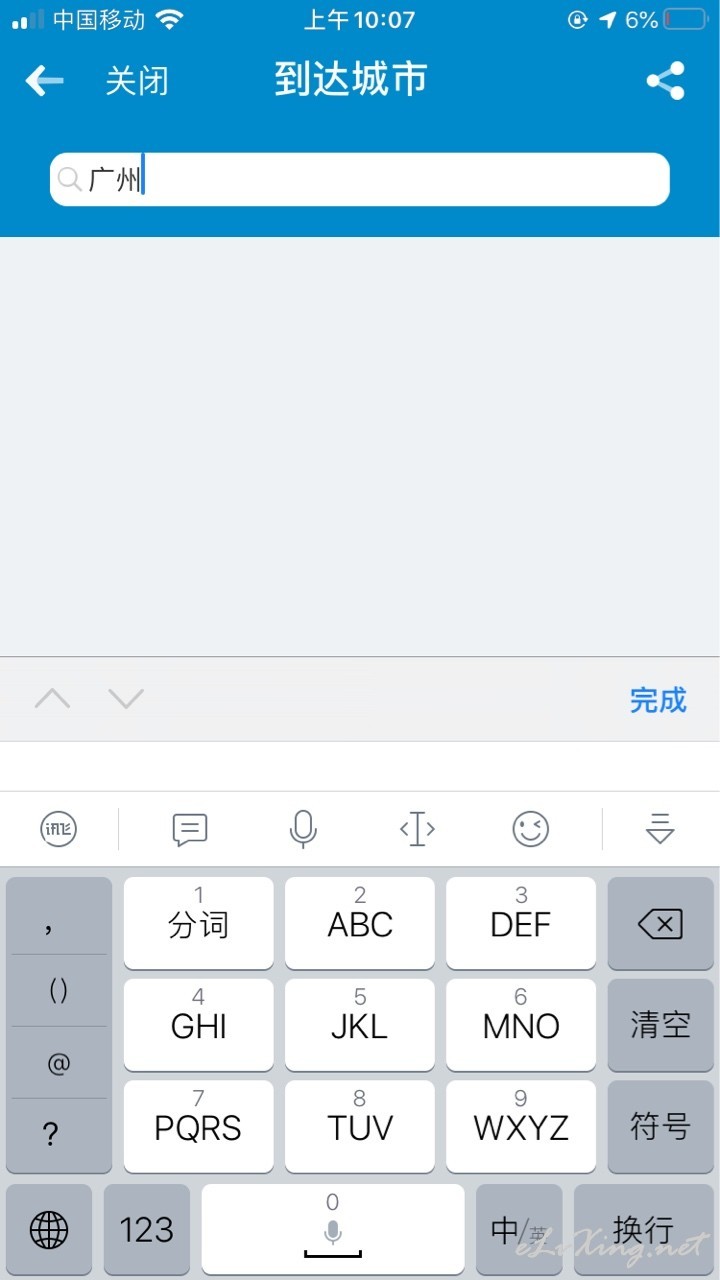720x1280 pixels.
Task: Switch keyboards with the globe key
Action: [x=49, y=1229]
